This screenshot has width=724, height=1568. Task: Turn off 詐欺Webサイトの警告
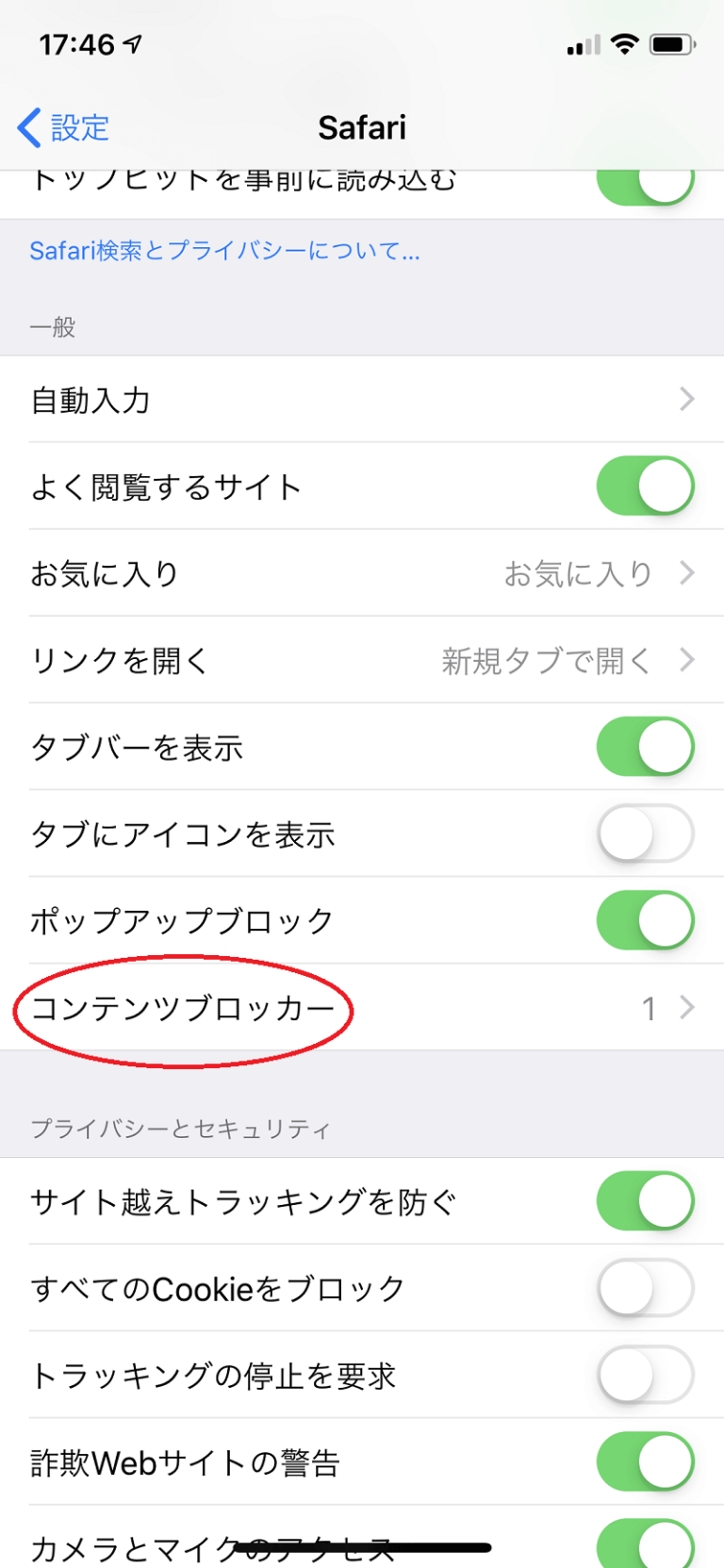point(645,1462)
